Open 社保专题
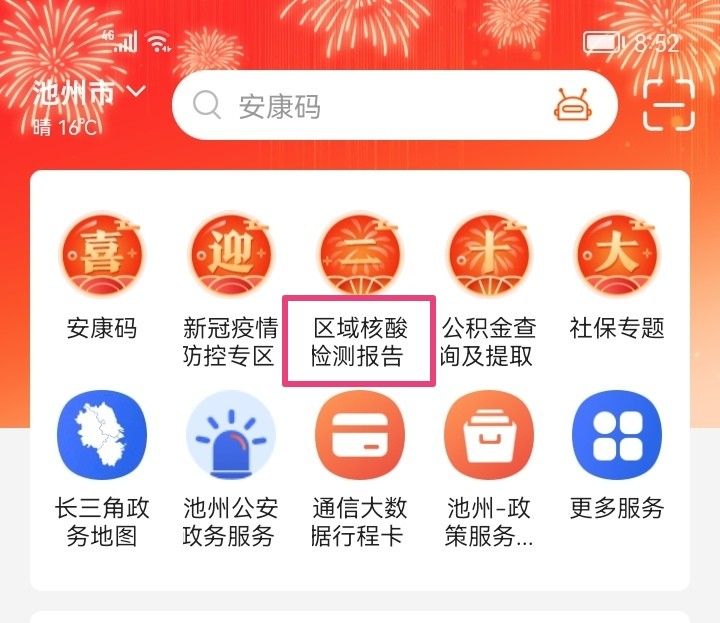The height and width of the screenshot is (623, 720). (617, 257)
